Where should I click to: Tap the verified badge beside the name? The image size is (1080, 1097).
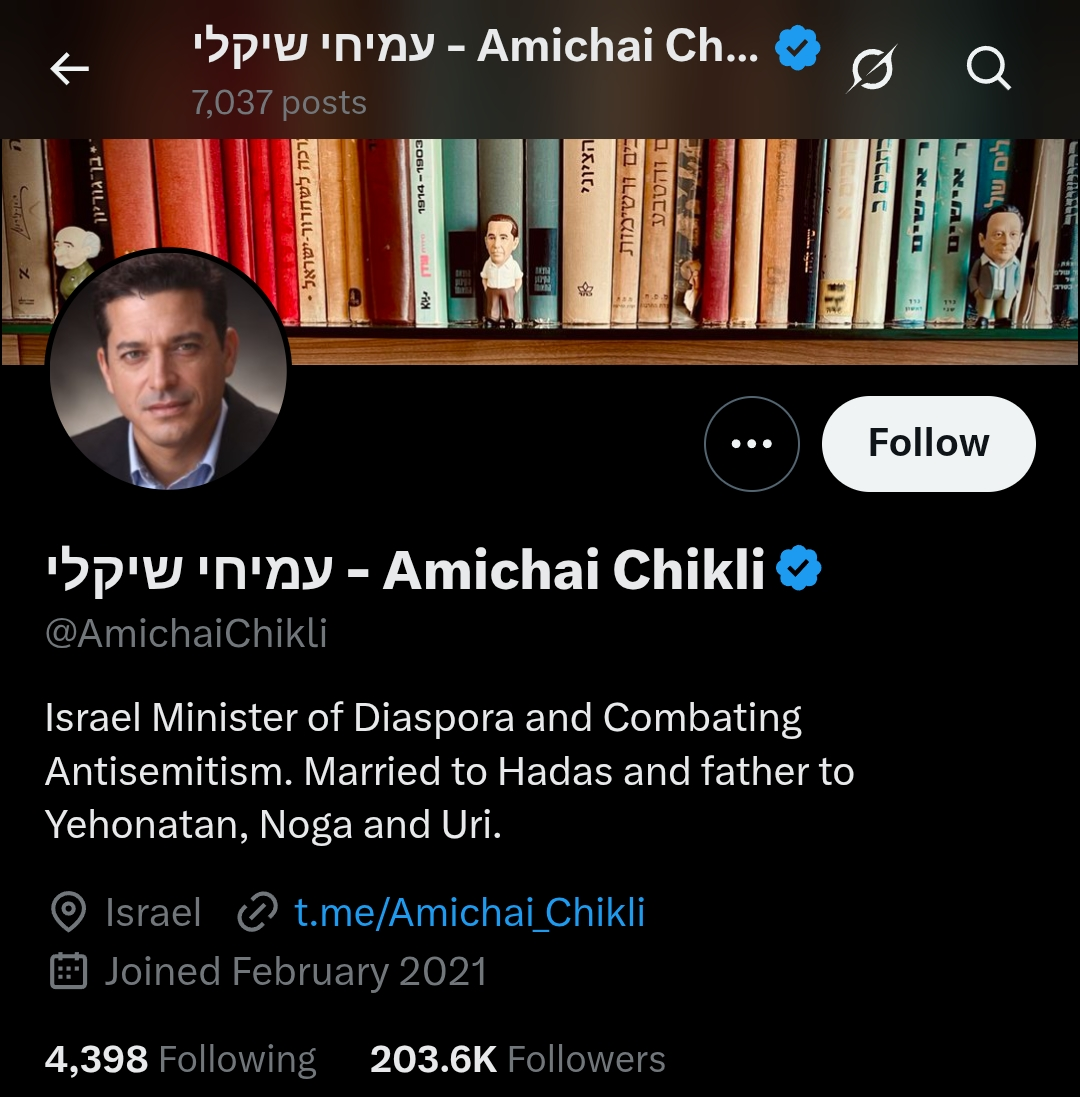point(799,570)
